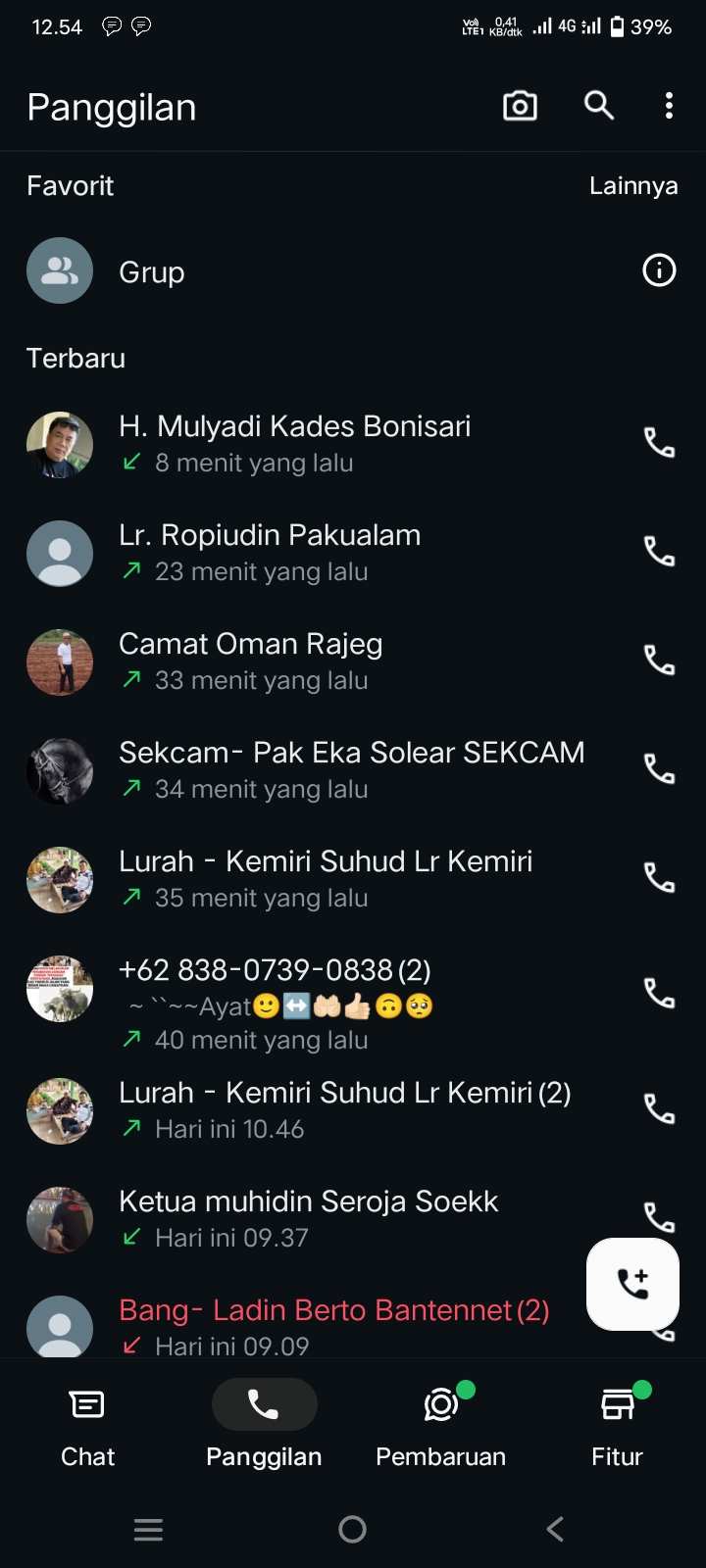The image size is (706, 1568).
Task: Open missed call from Bang- Ladin Berto Bantennet
Action: click(x=333, y=1325)
